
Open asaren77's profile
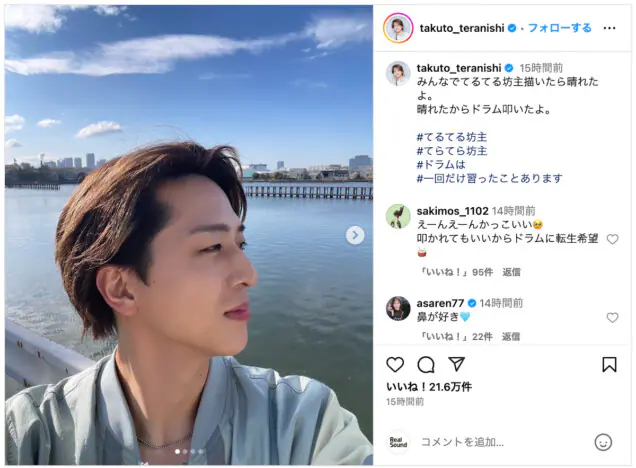[443, 302]
